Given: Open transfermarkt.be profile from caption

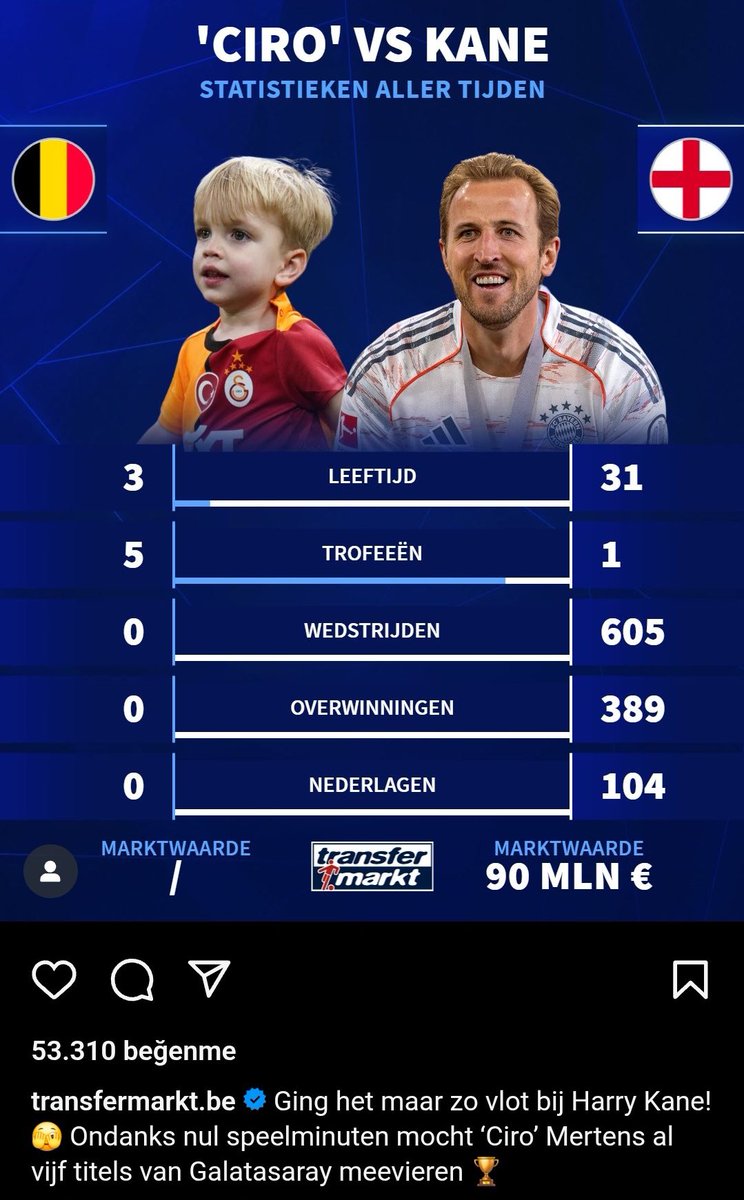Looking at the screenshot, I should point(134,1101).
